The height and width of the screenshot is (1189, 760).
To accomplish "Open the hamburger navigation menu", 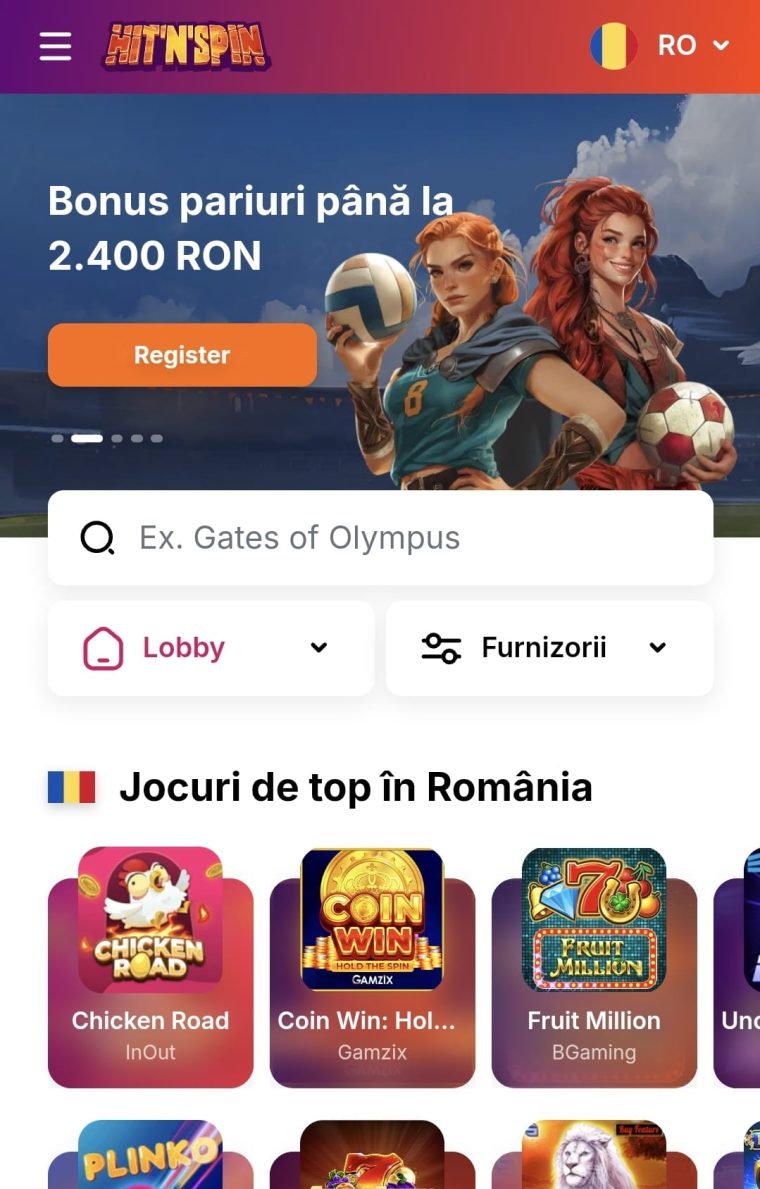I will pos(55,45).
